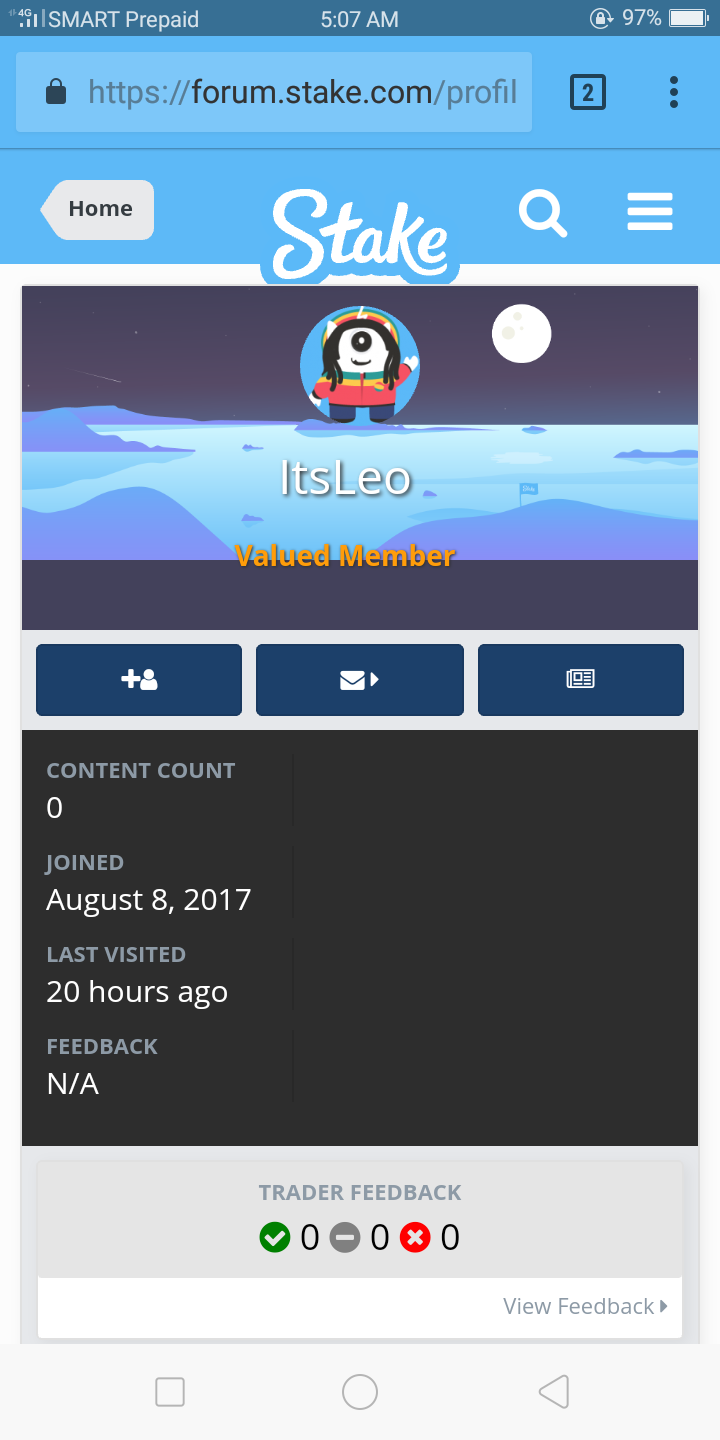Tap the Home breadcrumb button
This screenshot has height=1440, width=720.
[x=98, y=209]
